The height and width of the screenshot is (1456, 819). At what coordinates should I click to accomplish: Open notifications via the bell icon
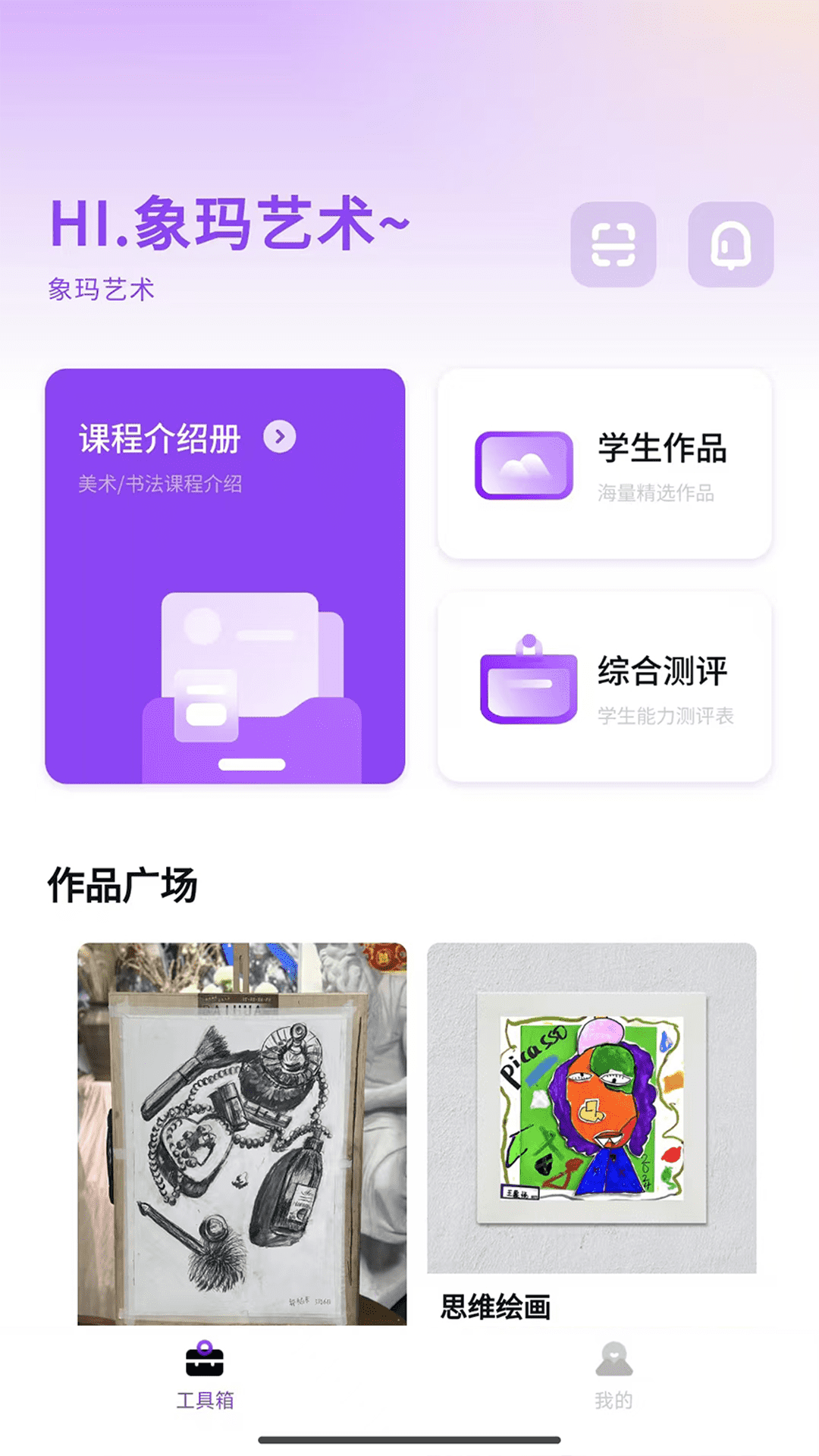click(x=730, y=246)
